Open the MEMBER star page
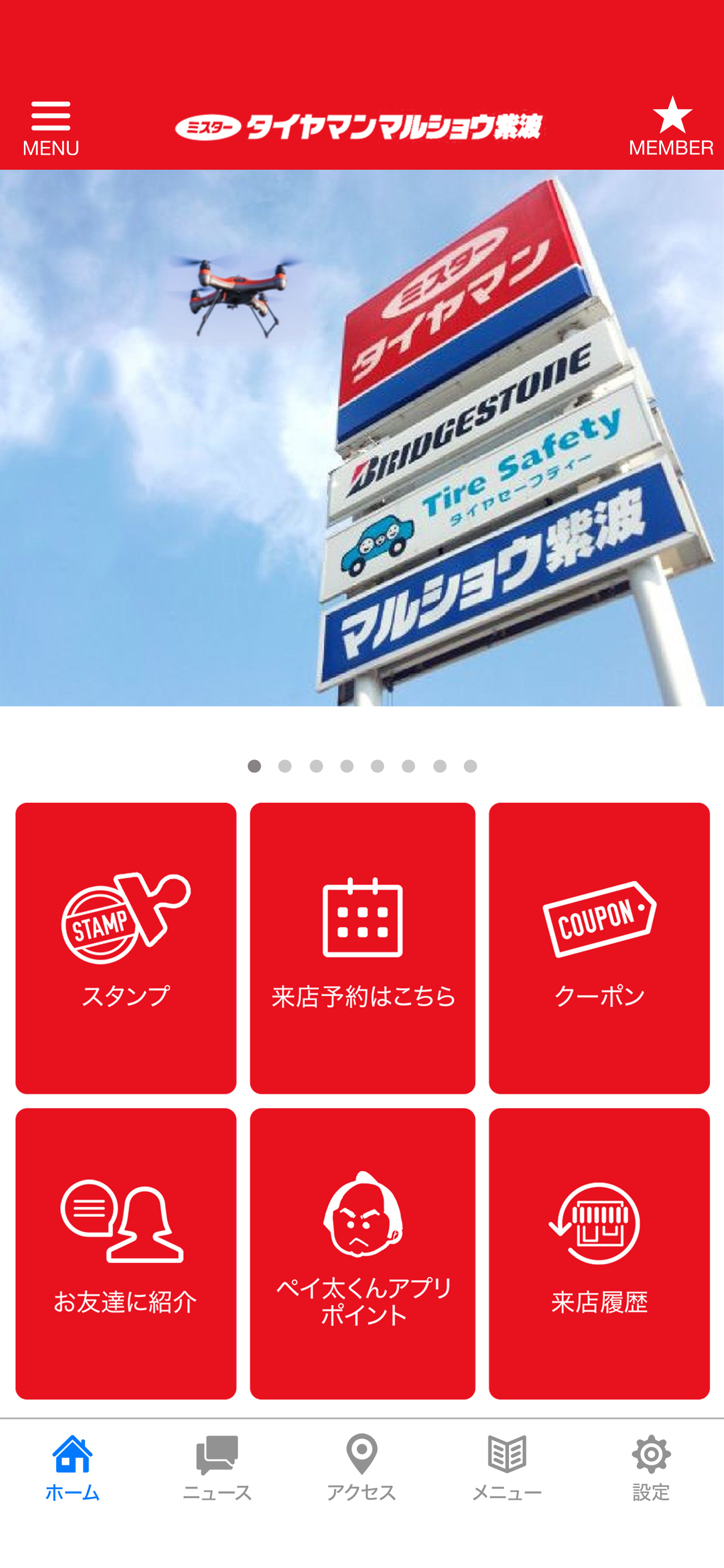Screen dimensions: 724x1568 point(671,127)
